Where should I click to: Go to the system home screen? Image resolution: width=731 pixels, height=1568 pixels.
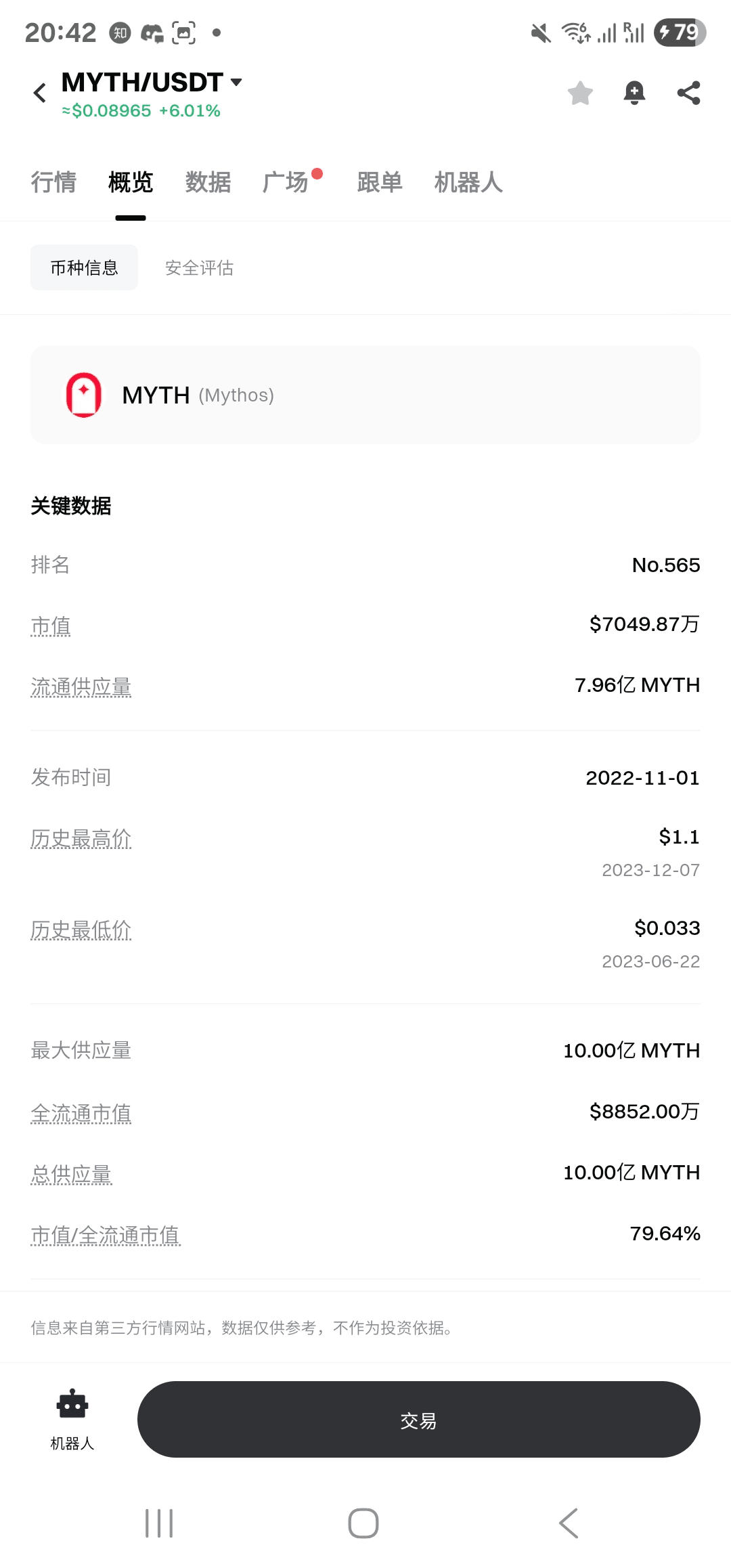[x=363, y=1523]
